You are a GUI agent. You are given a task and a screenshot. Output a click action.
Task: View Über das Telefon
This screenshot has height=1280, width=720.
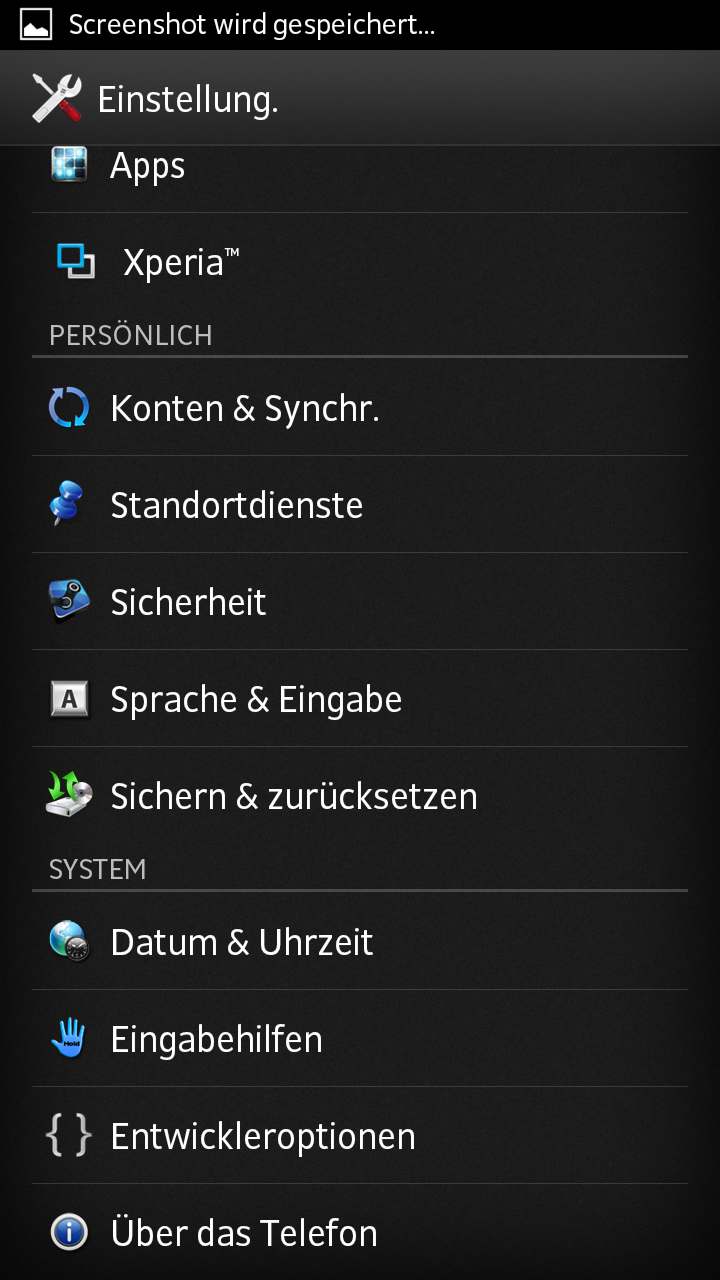(x=360, y=1232)
